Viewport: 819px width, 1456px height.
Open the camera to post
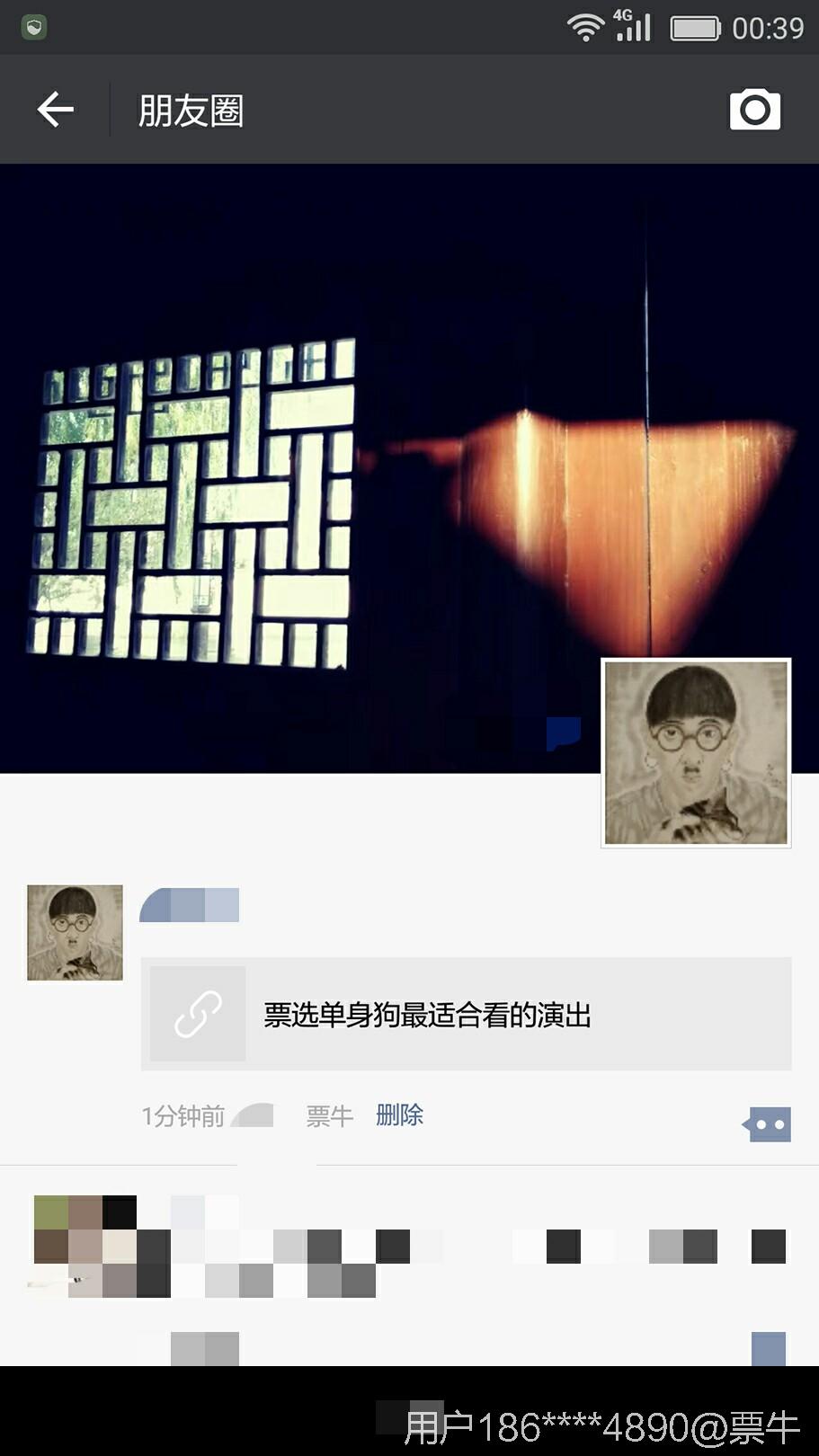(x=754, y=110)
